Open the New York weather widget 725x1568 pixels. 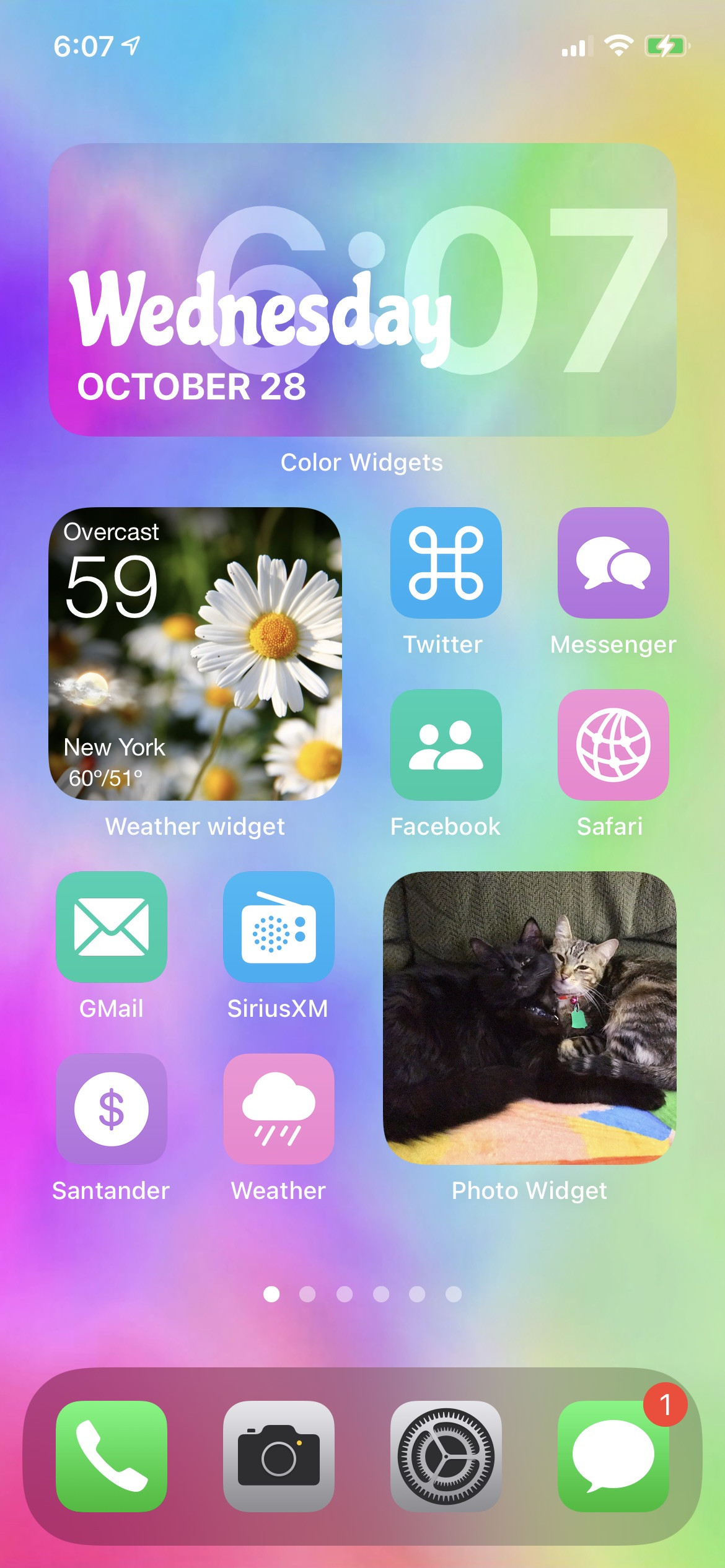(195, 653)
